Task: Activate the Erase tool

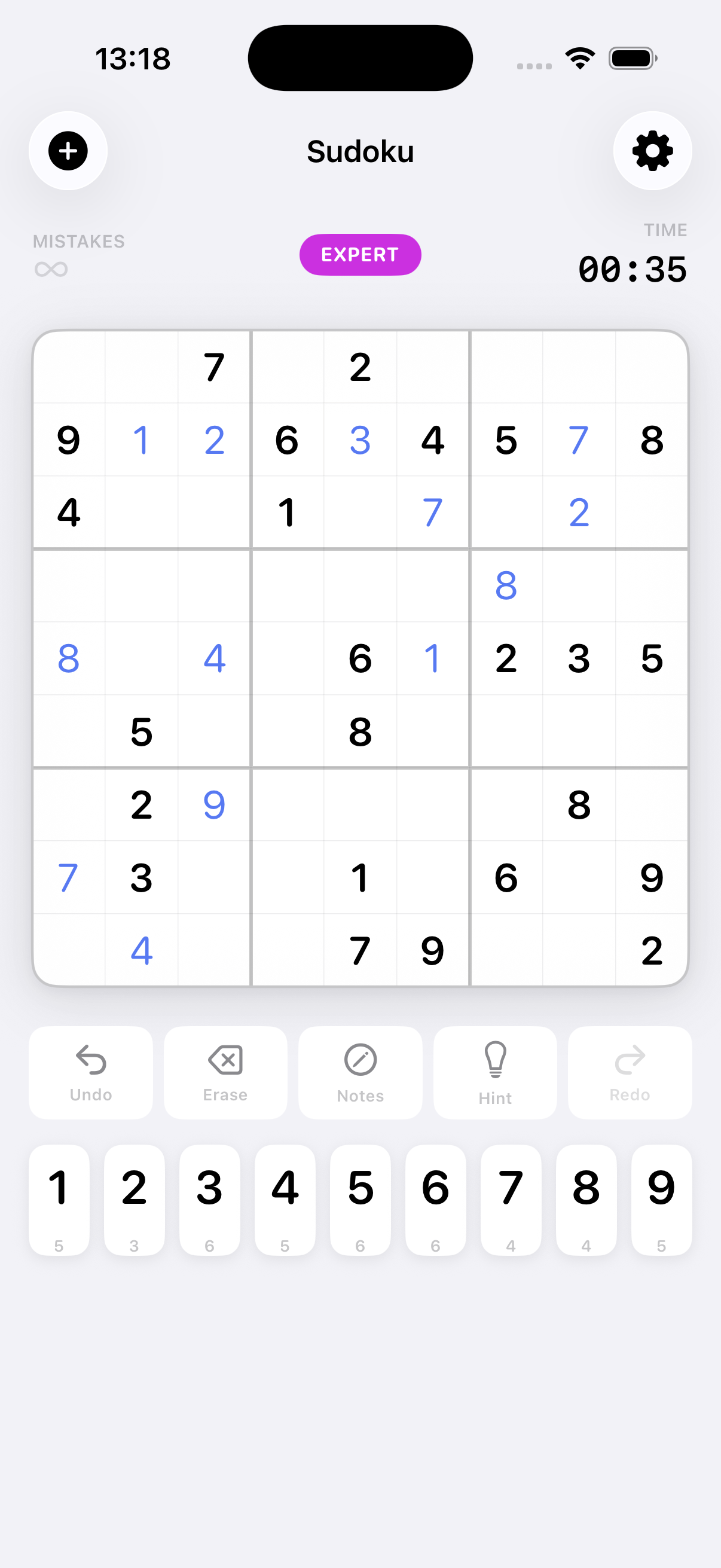Action: [x=225, y=1072]
